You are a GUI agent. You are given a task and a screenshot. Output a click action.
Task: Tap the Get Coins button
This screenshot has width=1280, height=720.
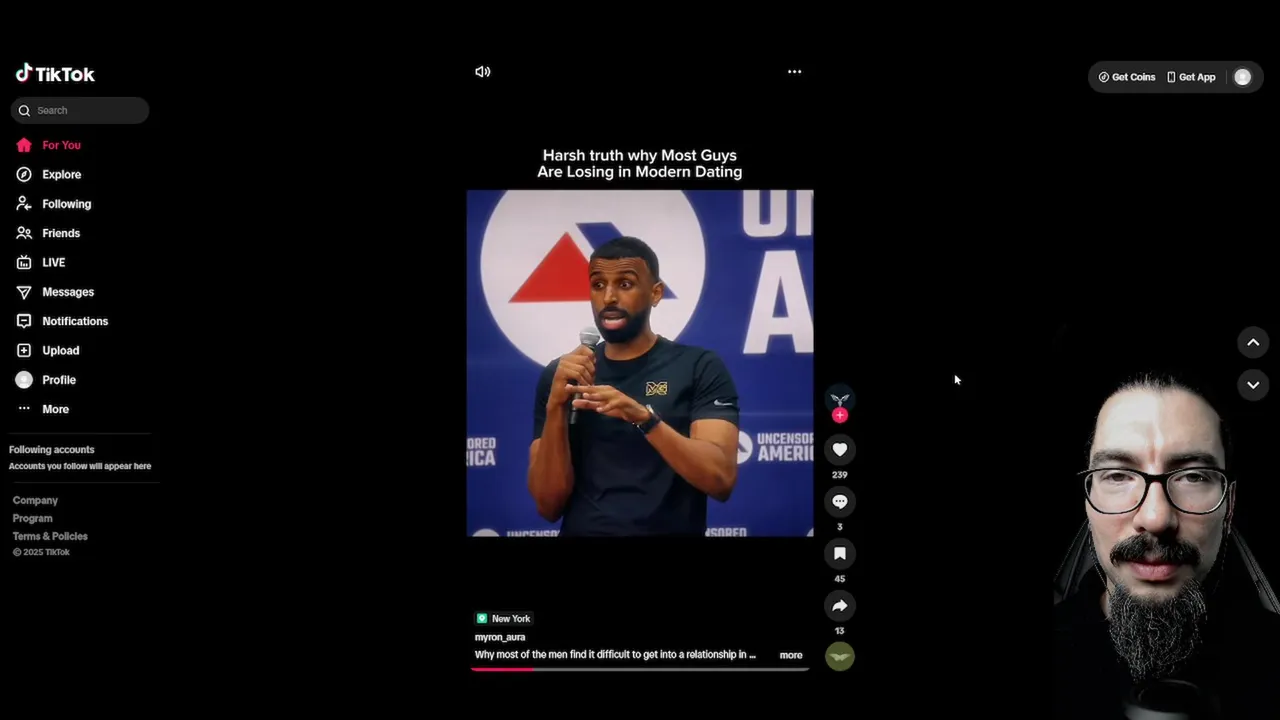1127,77
